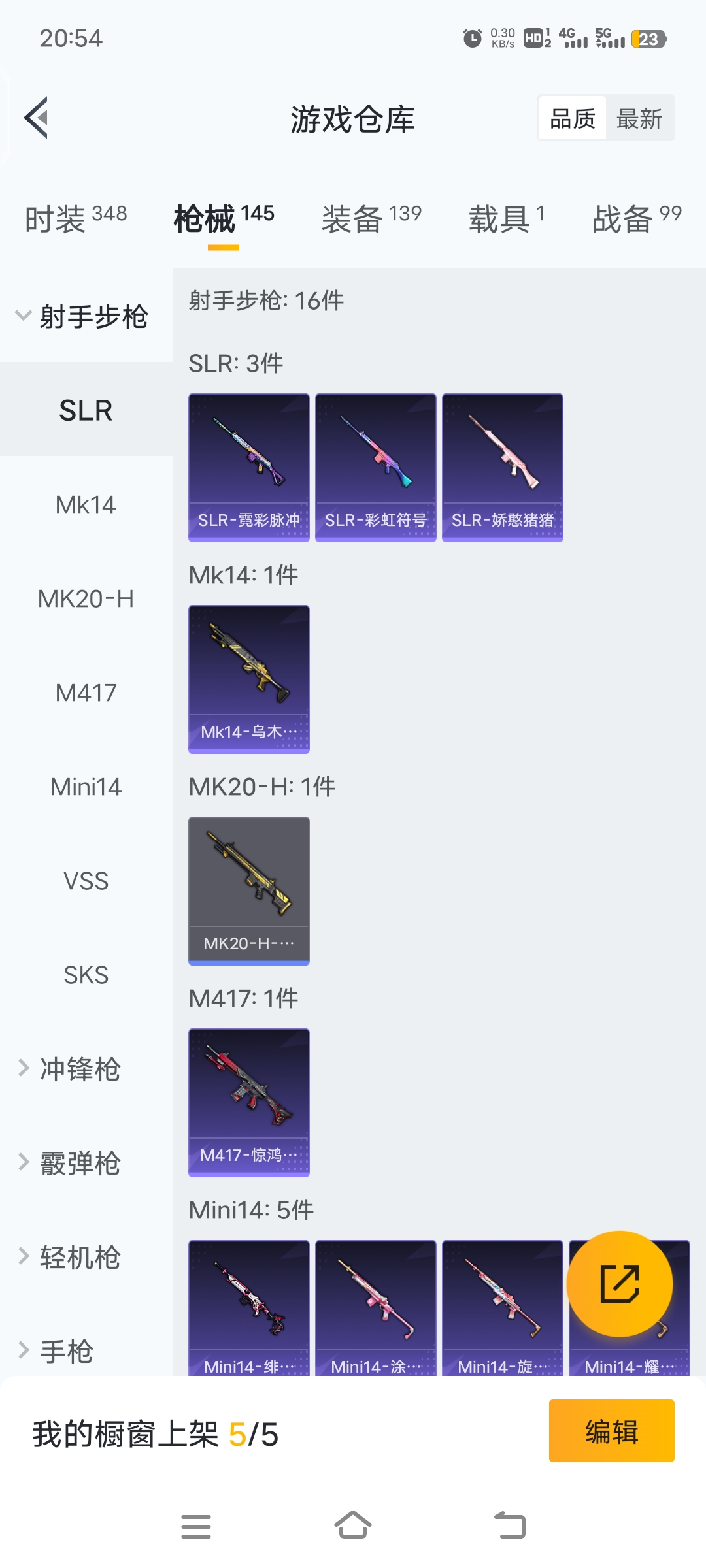Open the 战备 tab
The height and width of the screenshot is (1568, 706).
click(x=636, y=219)
